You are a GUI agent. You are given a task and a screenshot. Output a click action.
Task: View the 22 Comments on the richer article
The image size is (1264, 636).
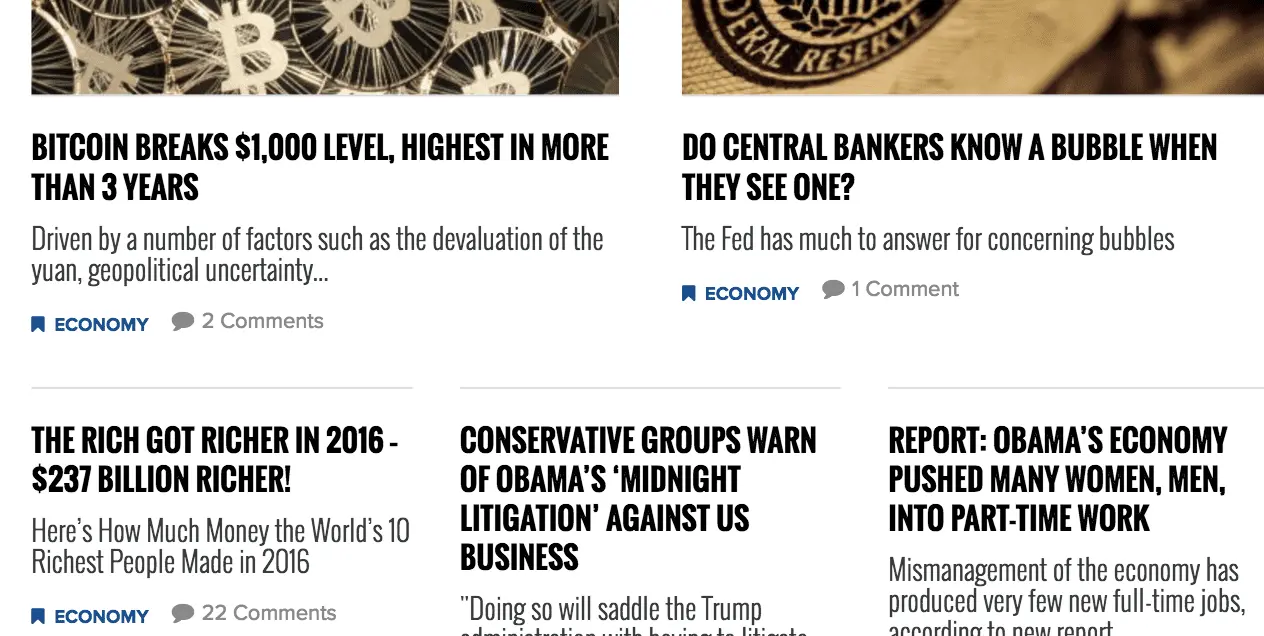coord(268,613)
